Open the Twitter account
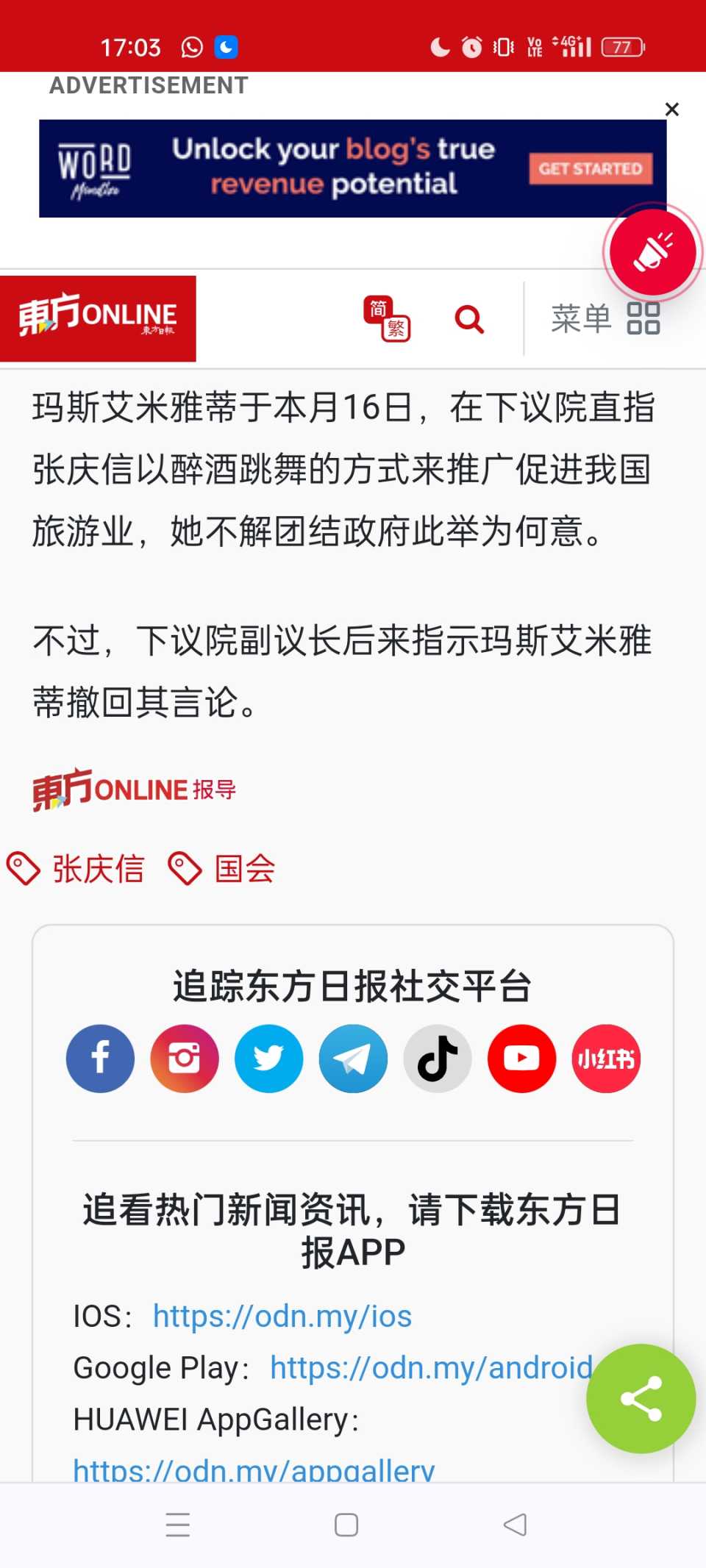 [x=268, y=1059]
